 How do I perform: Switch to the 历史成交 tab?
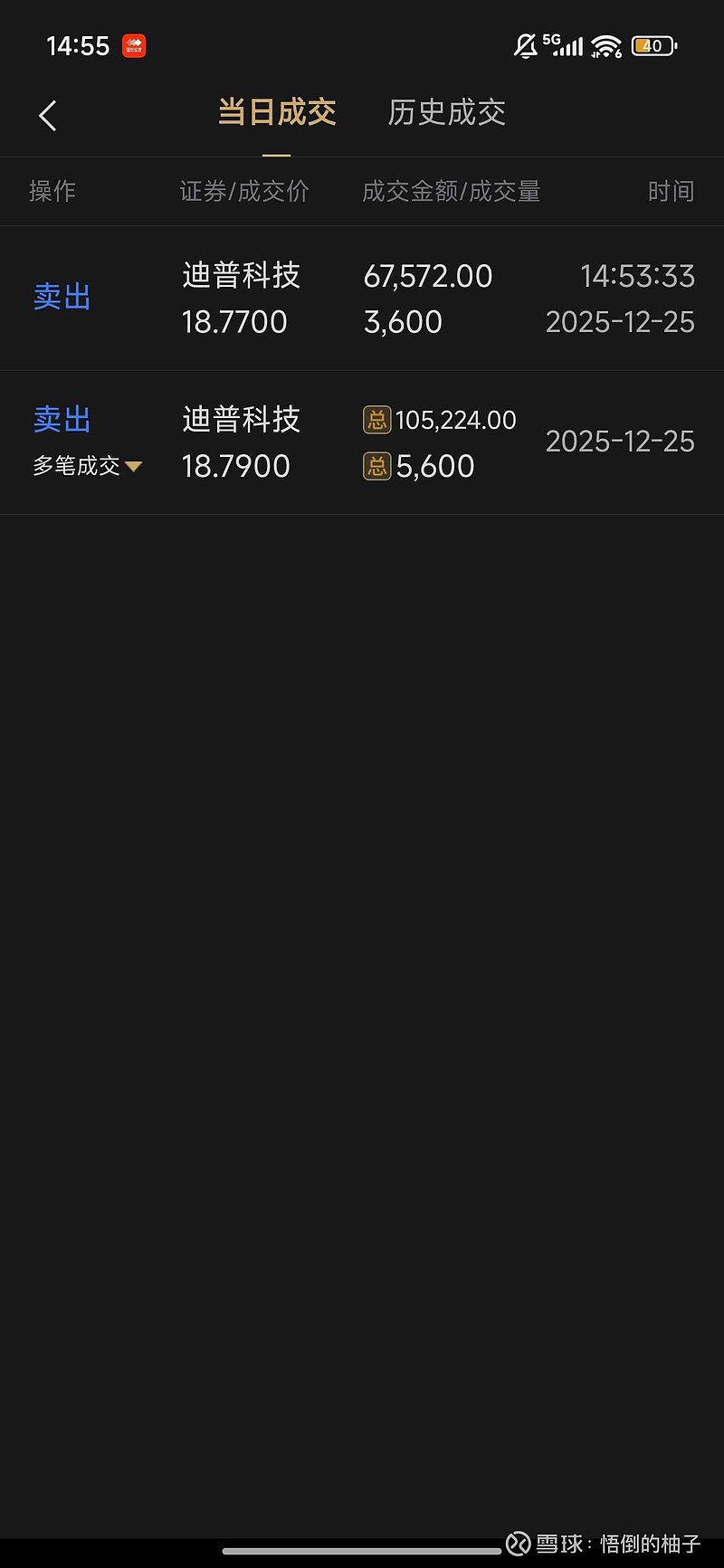(446, 113)
